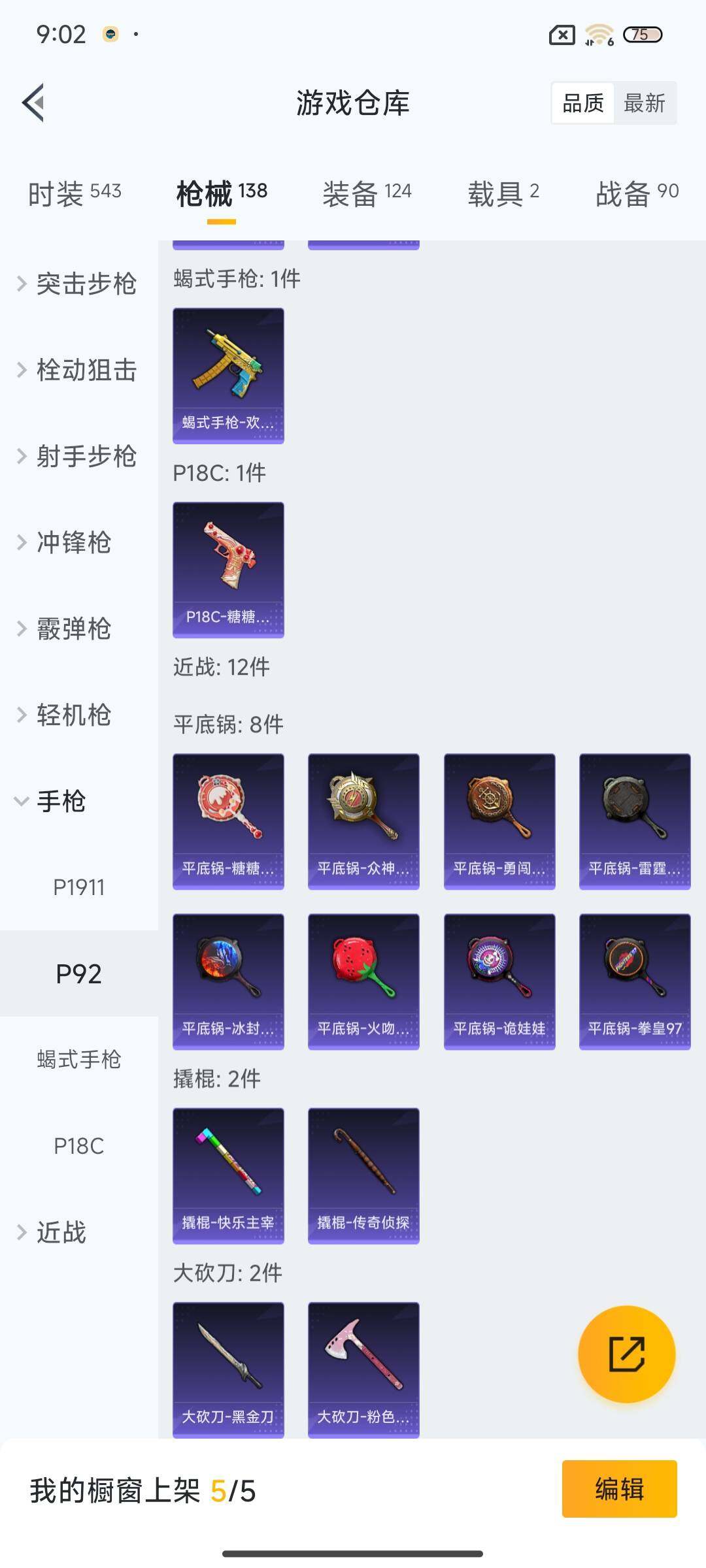
Task: Open the 平底锅-冰封 frying pan
Action: pyautogui.click(x=228, y=980)
